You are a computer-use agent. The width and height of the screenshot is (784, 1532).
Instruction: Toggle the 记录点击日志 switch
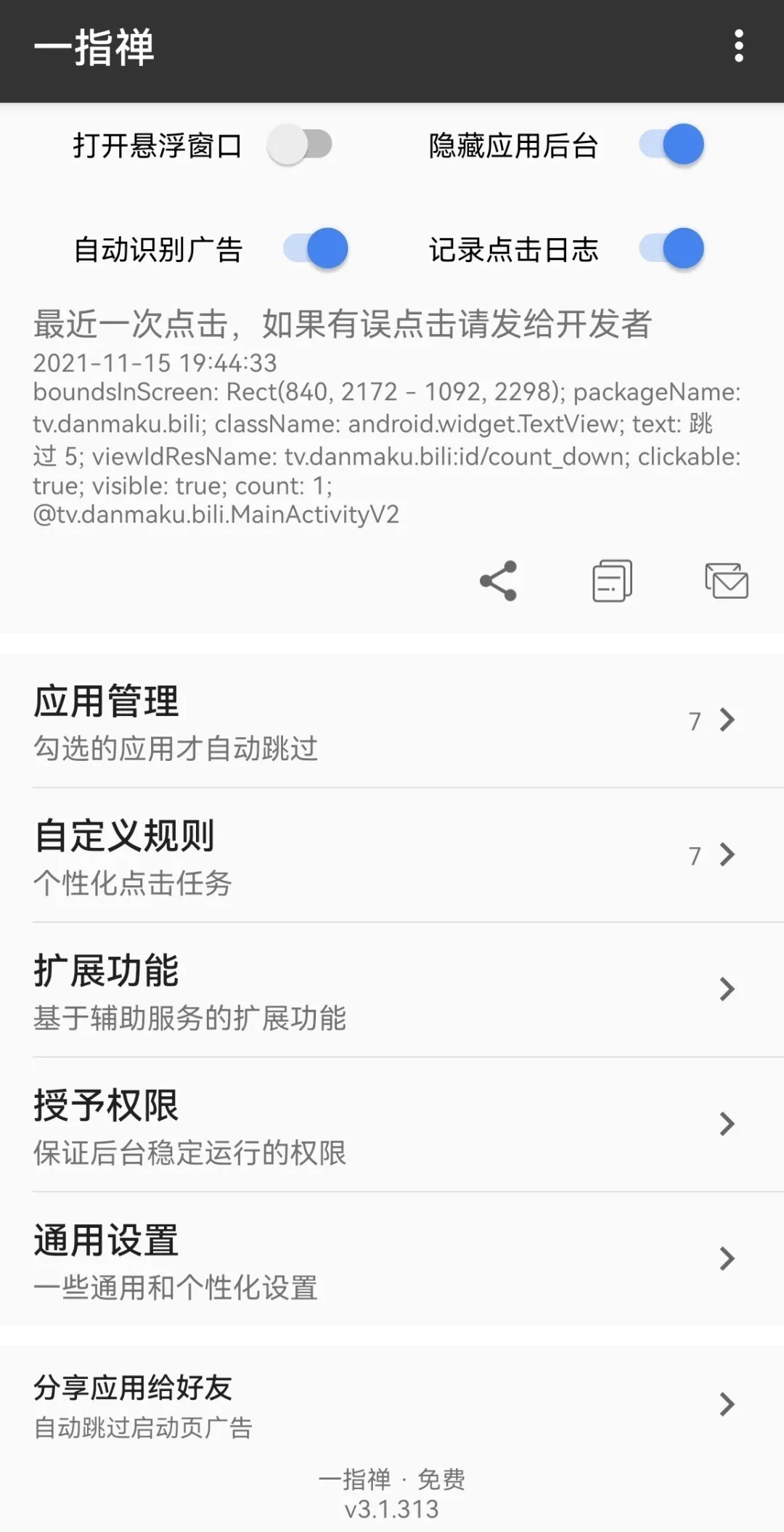pyautogui.click(x=671, y=248)
